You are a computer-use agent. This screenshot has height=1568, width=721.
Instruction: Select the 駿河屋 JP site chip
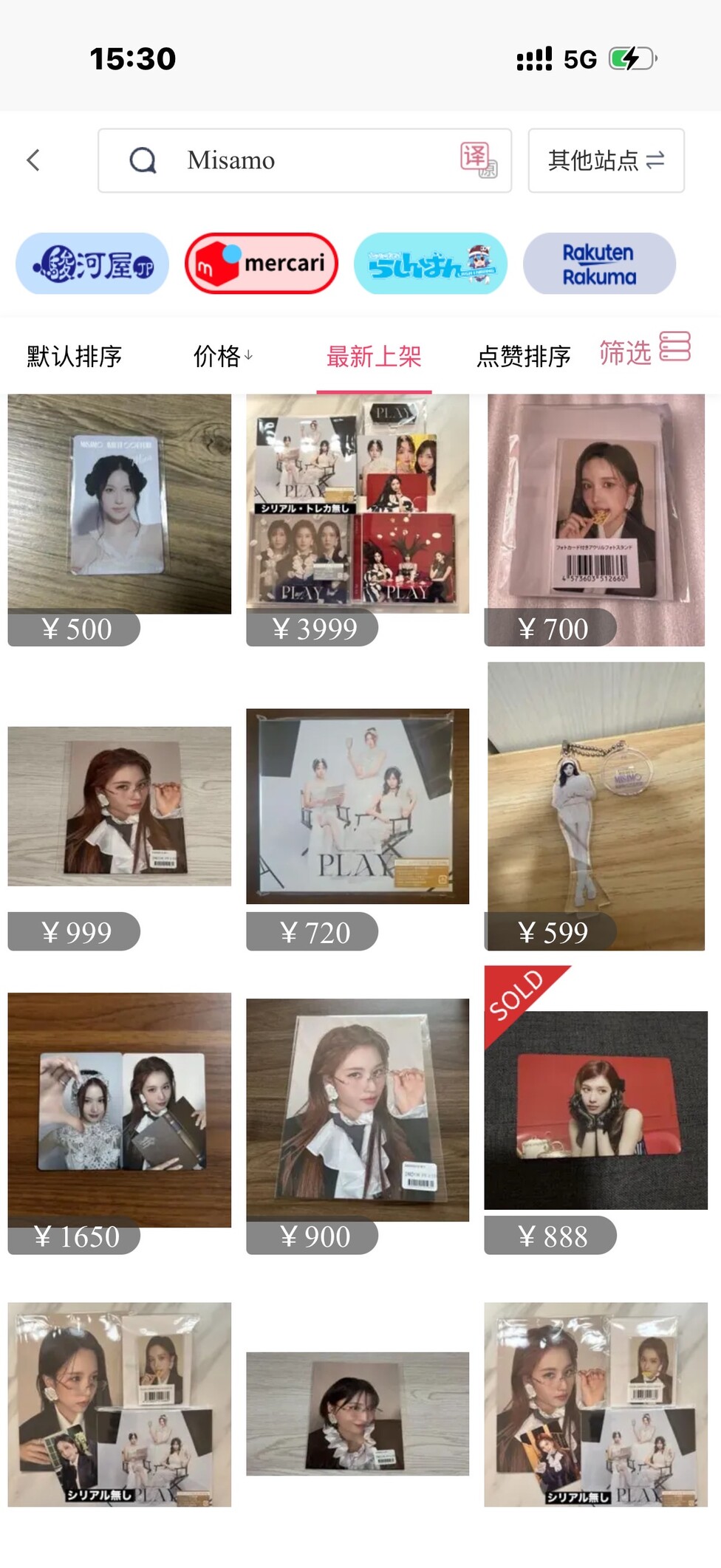point(92,264)
